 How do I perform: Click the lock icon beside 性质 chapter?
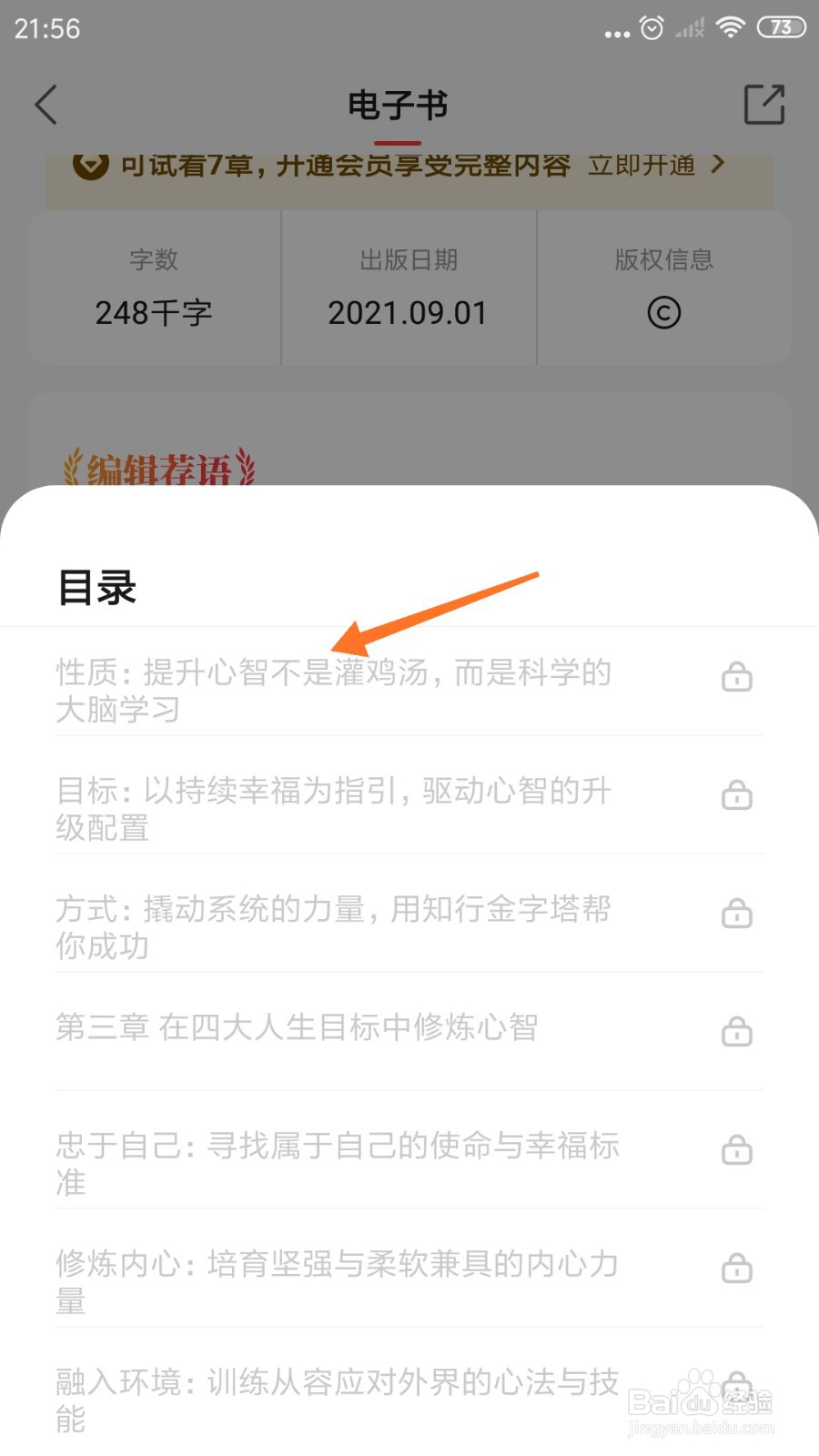pos(737,677)
